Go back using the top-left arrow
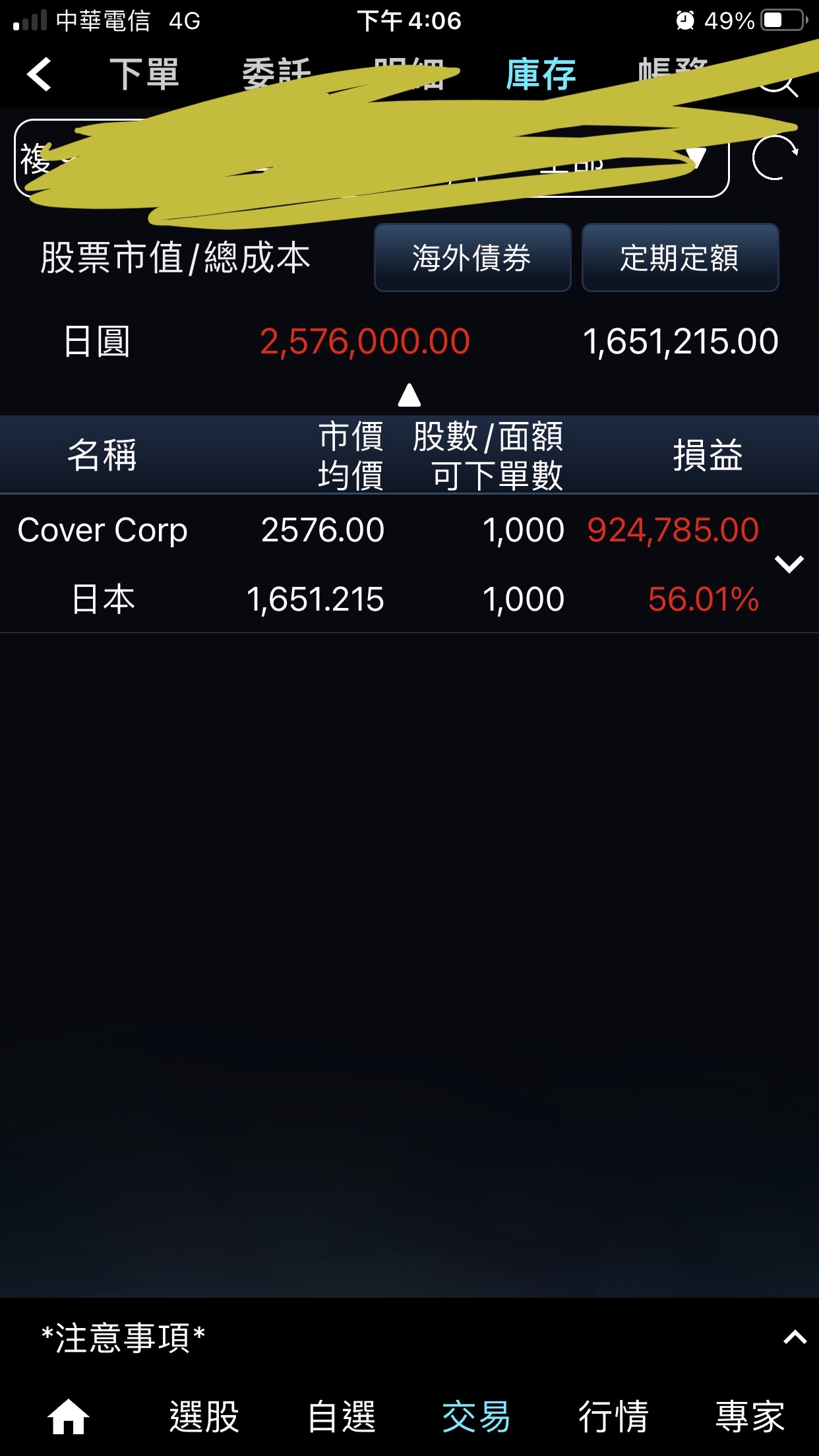 (x=40, y=74)
